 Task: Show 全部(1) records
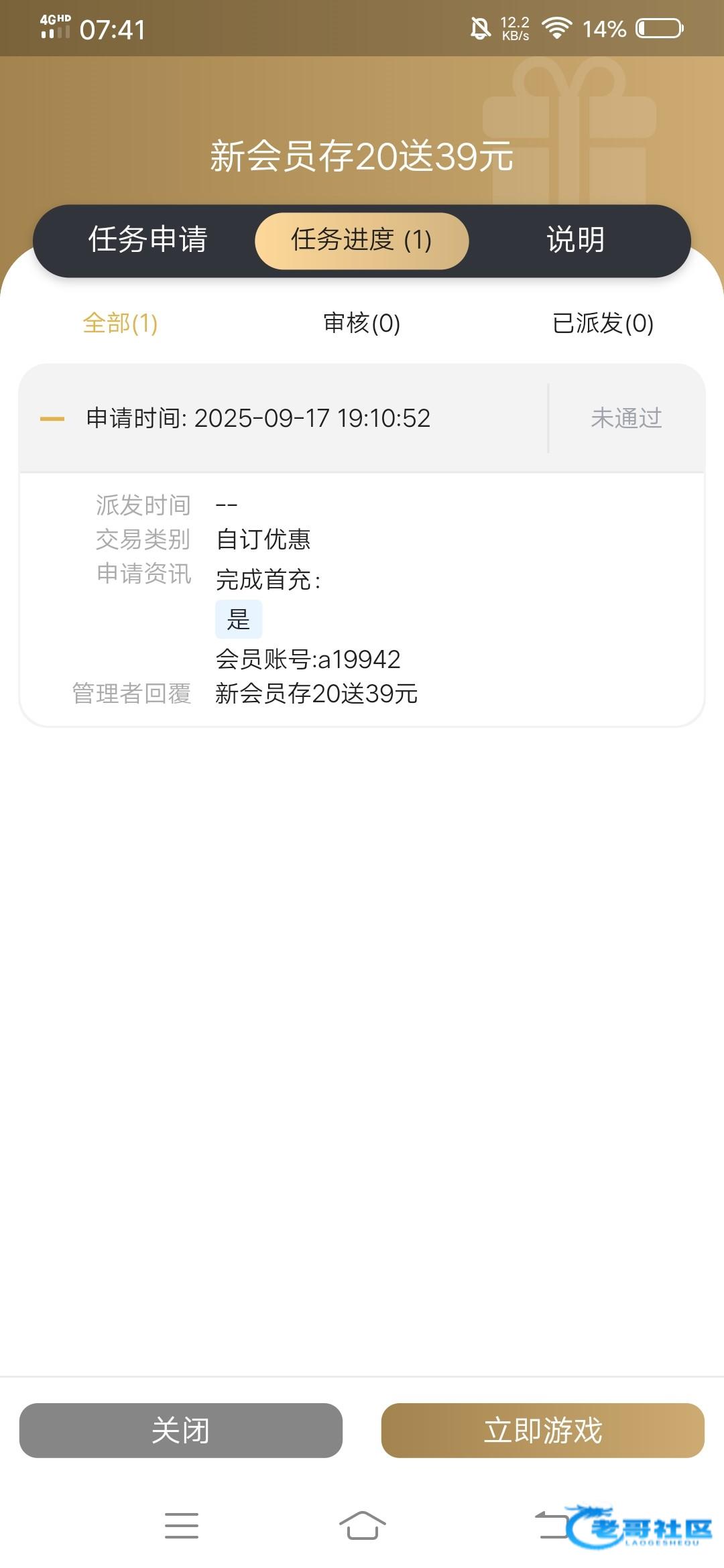pos(120,324)
